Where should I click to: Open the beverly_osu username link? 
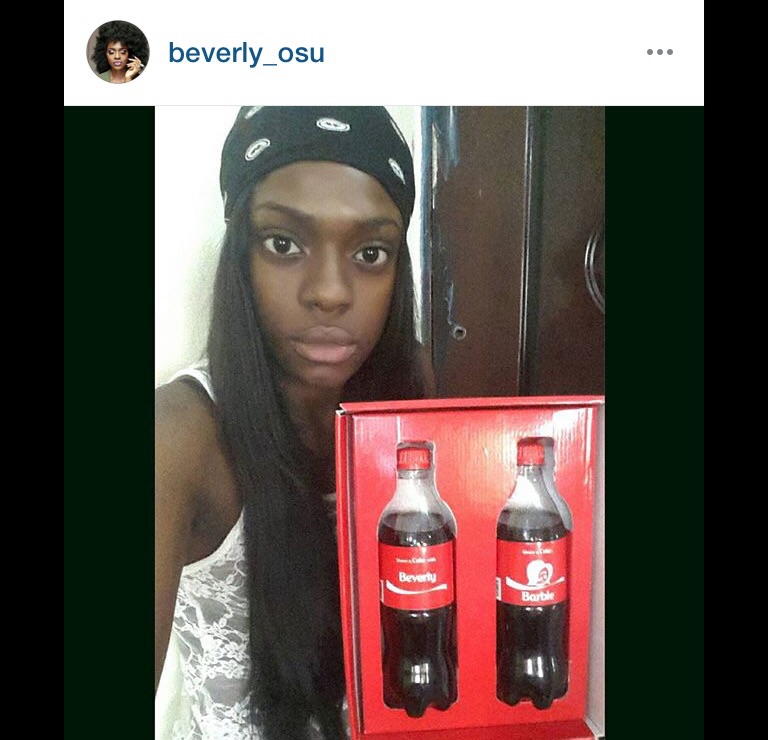tap(246, 53)
